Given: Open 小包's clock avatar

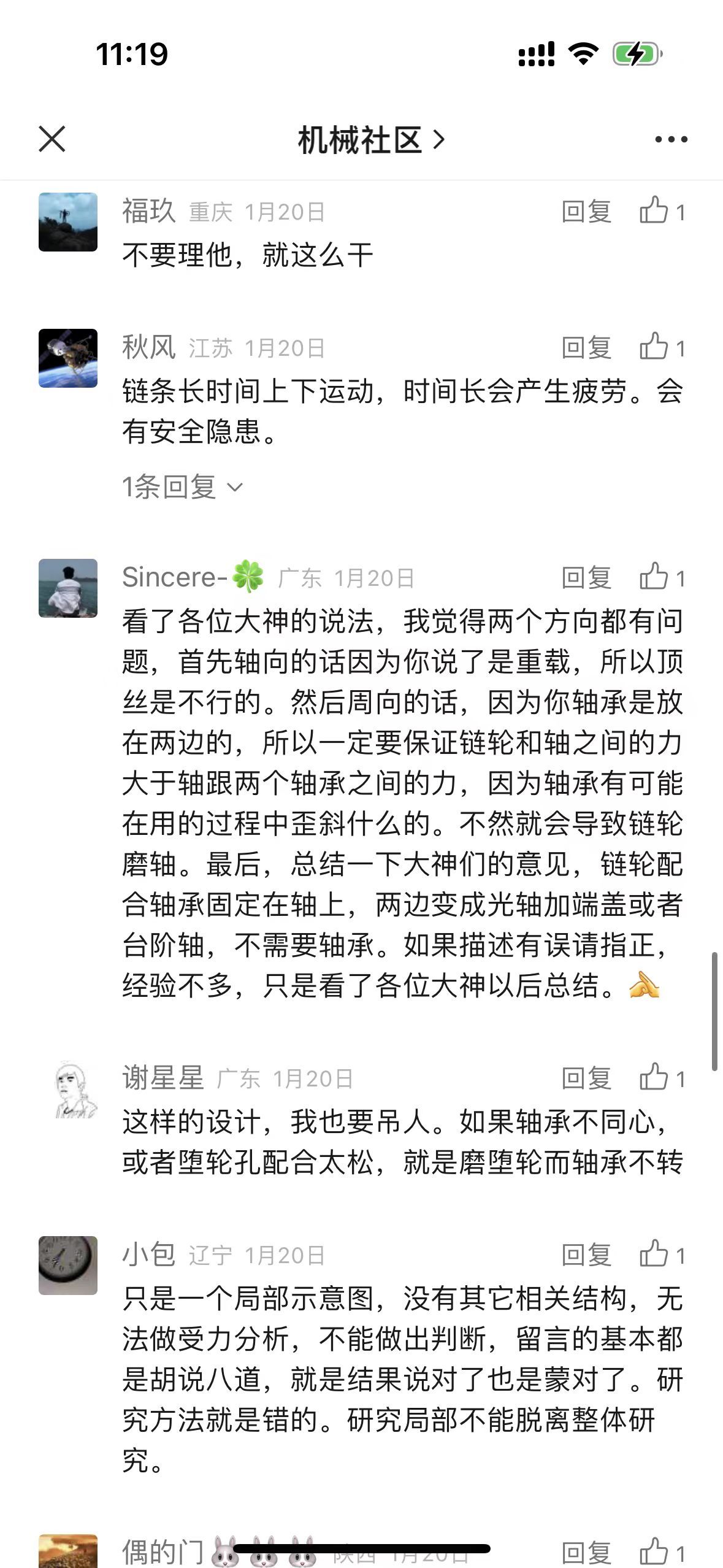Looking at the screenshot, I should pos(68,1265).
